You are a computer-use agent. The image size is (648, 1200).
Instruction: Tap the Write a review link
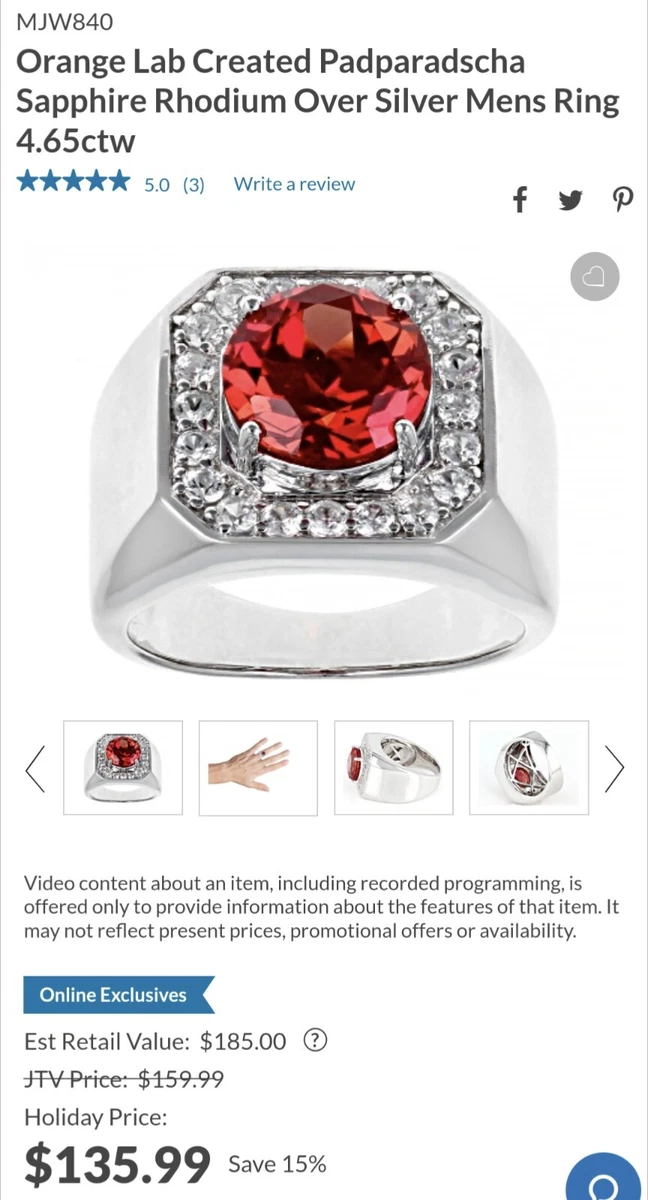coord(294,184)
